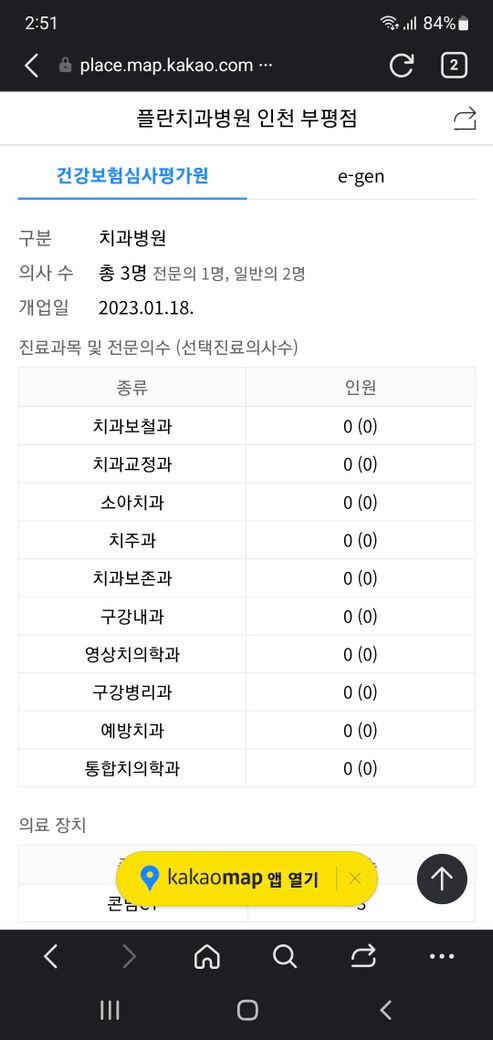Go to the system home screen
This screenshot has height=1040, width=493.
(247, 1010)
